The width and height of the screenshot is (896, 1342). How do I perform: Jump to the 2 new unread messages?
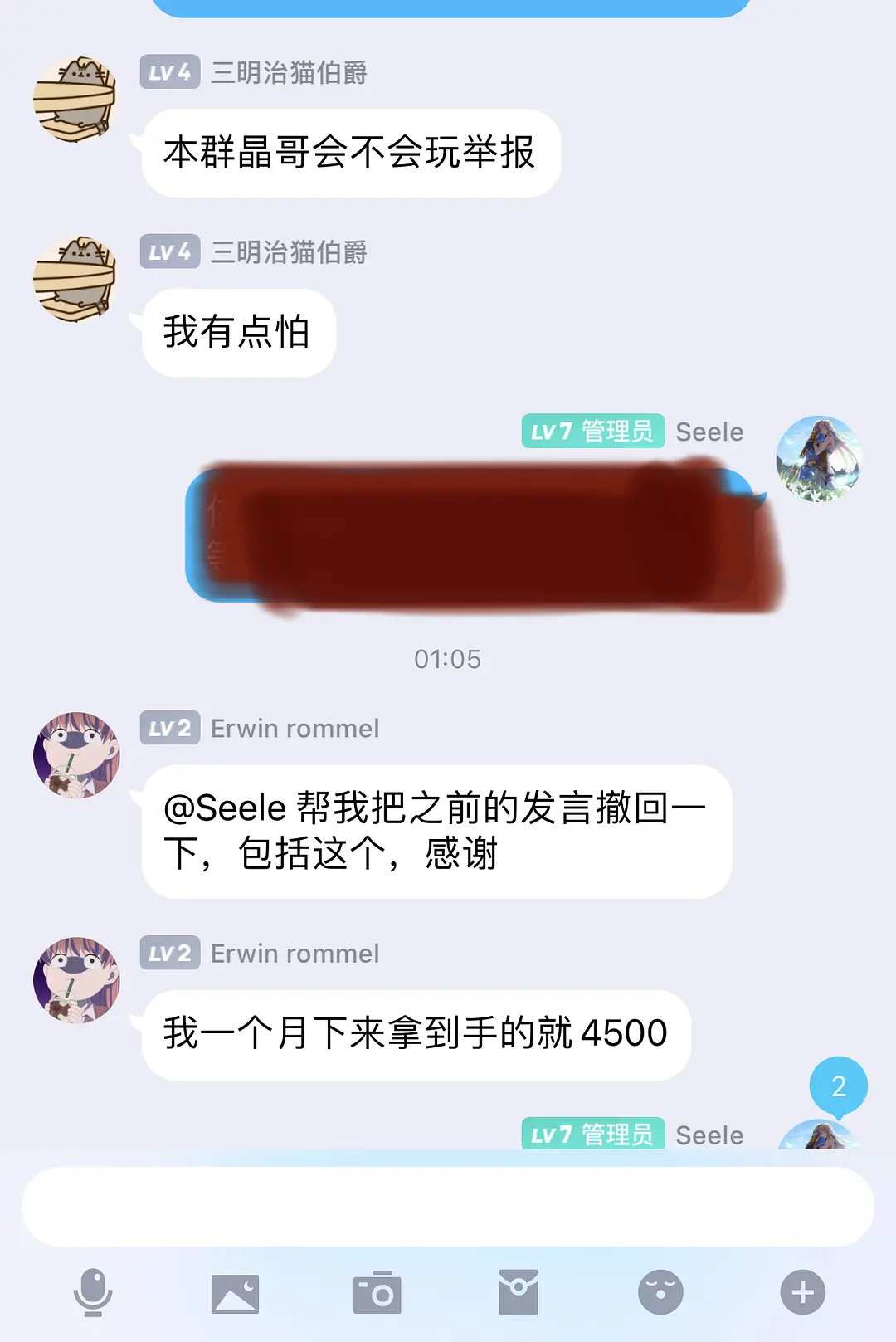click(x=838, y=1086)
